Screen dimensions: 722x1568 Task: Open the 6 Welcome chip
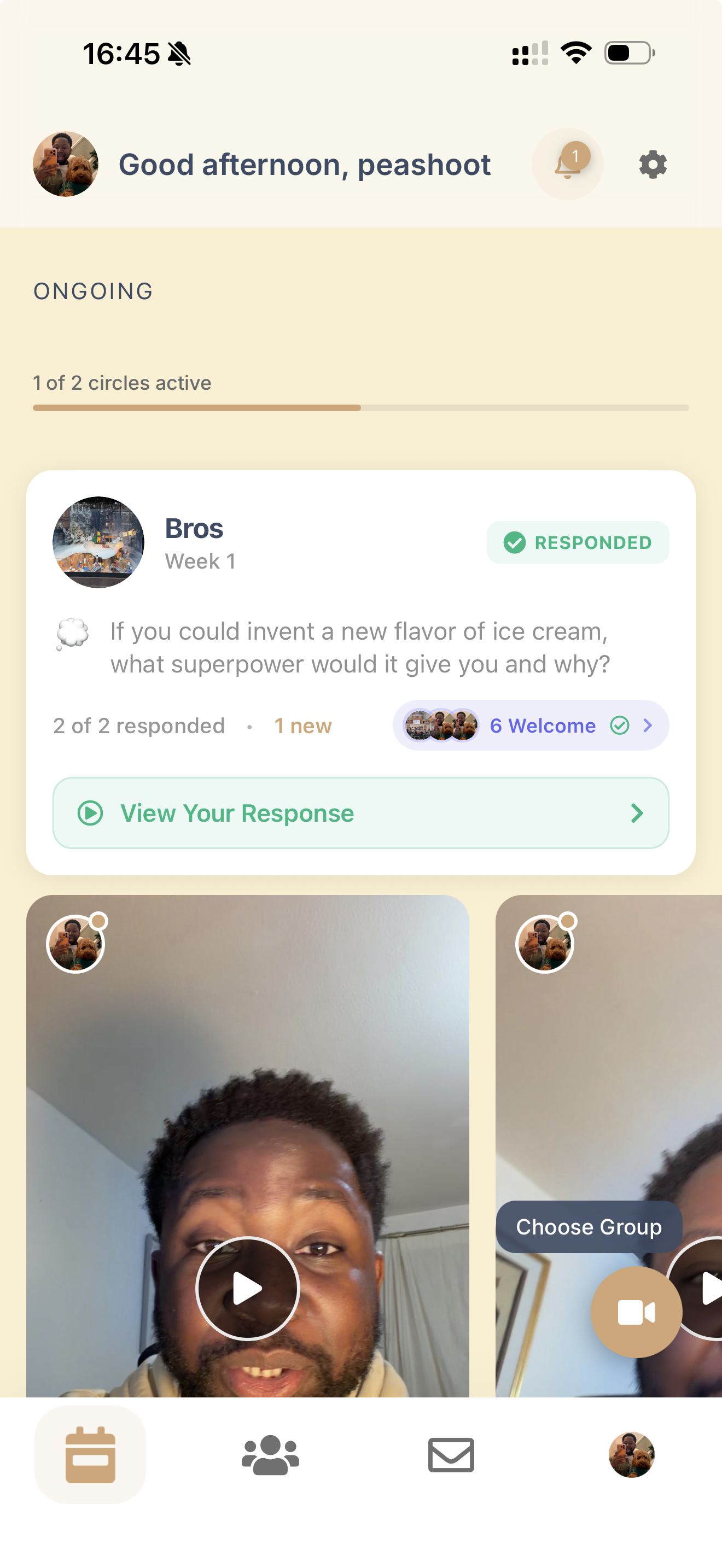[530, 726]
